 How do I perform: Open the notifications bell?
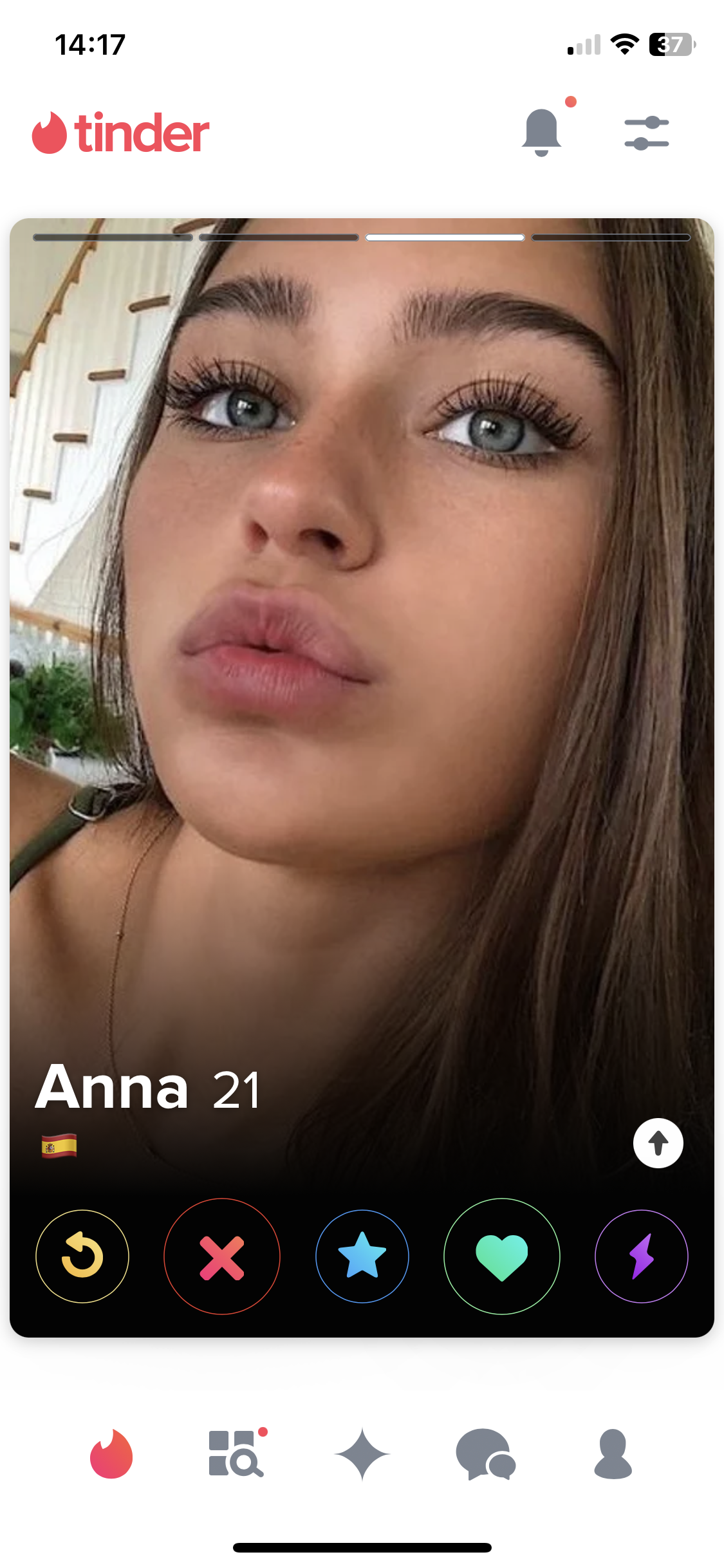[x=542, y=132]
